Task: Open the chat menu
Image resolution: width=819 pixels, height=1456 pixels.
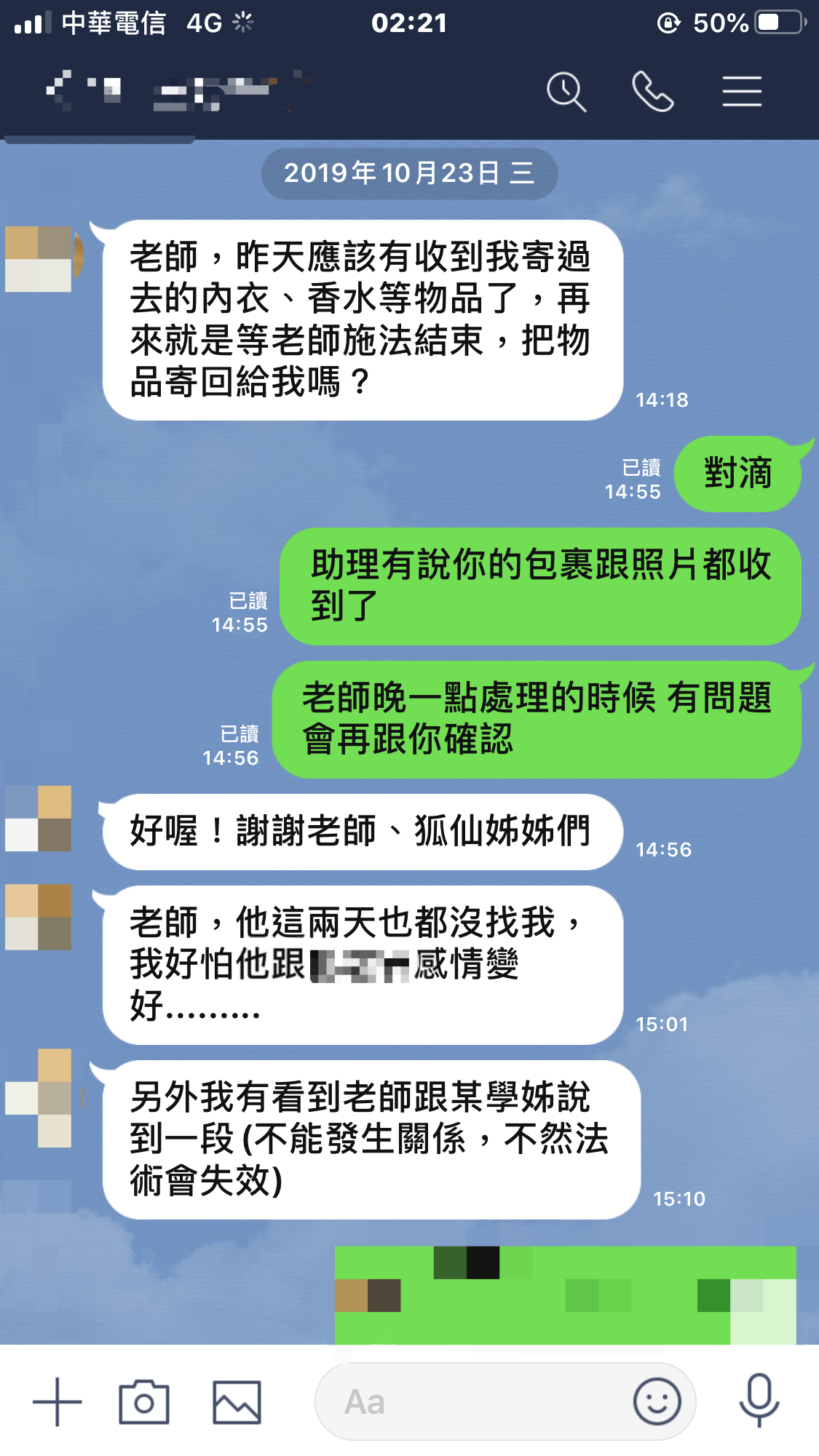Action: pos(741,92)
